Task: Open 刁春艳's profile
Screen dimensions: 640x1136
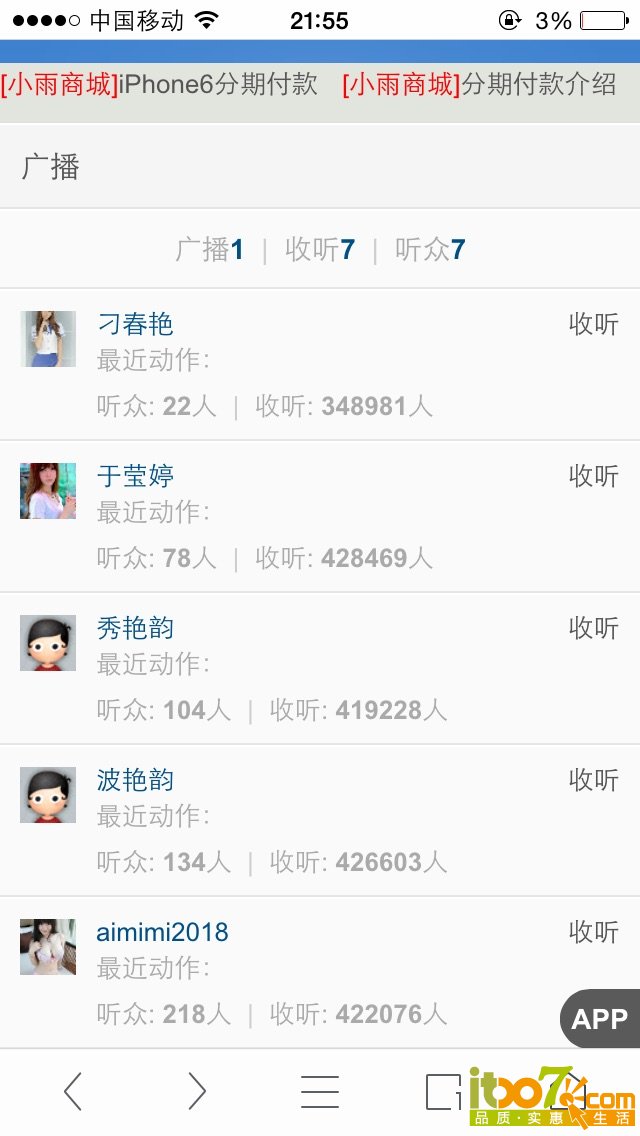Action: [135, 324]
